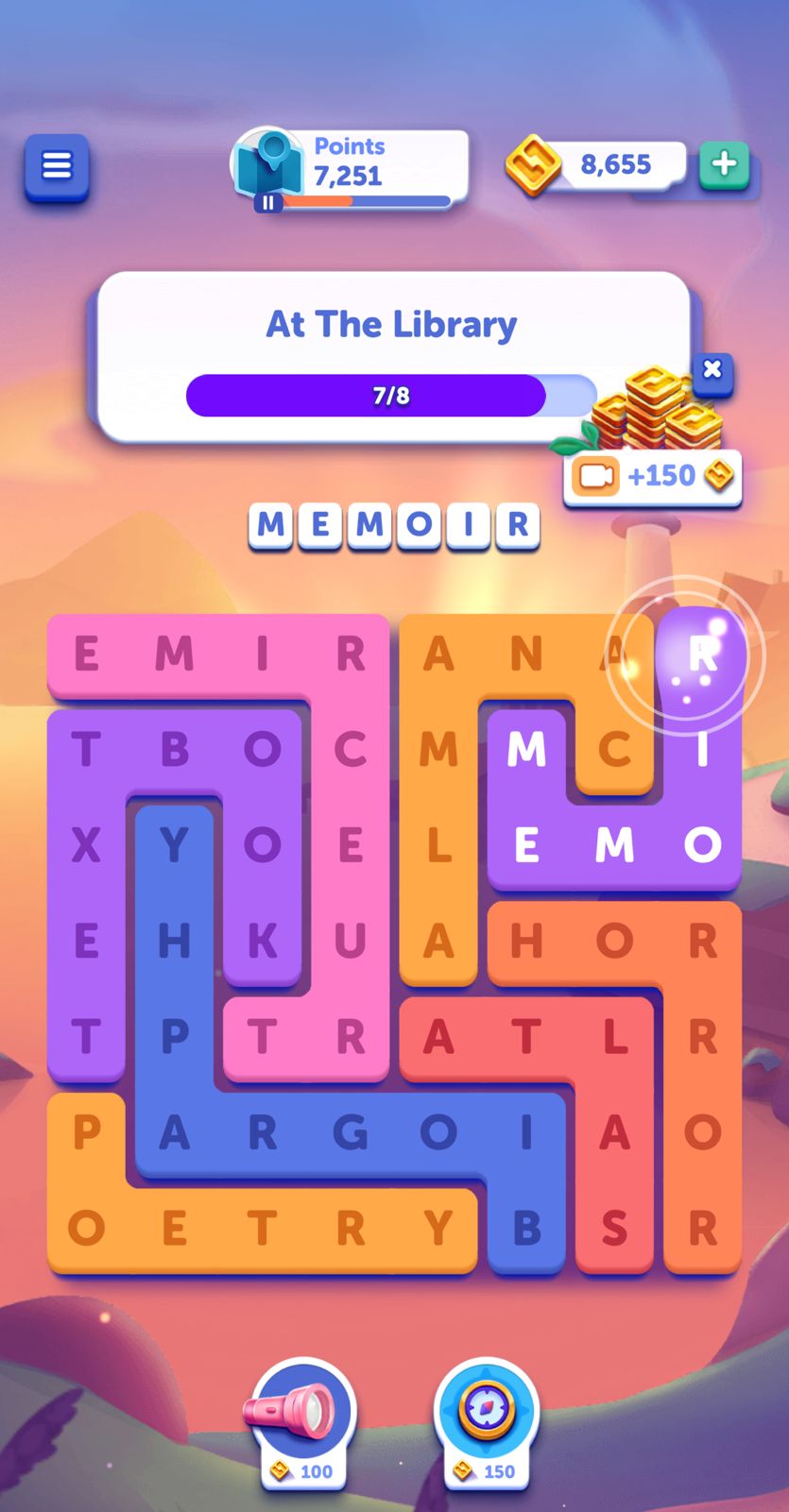Watch video for +150 coins
This screenshot has width=789, height=1512.
tap(653, 476)
